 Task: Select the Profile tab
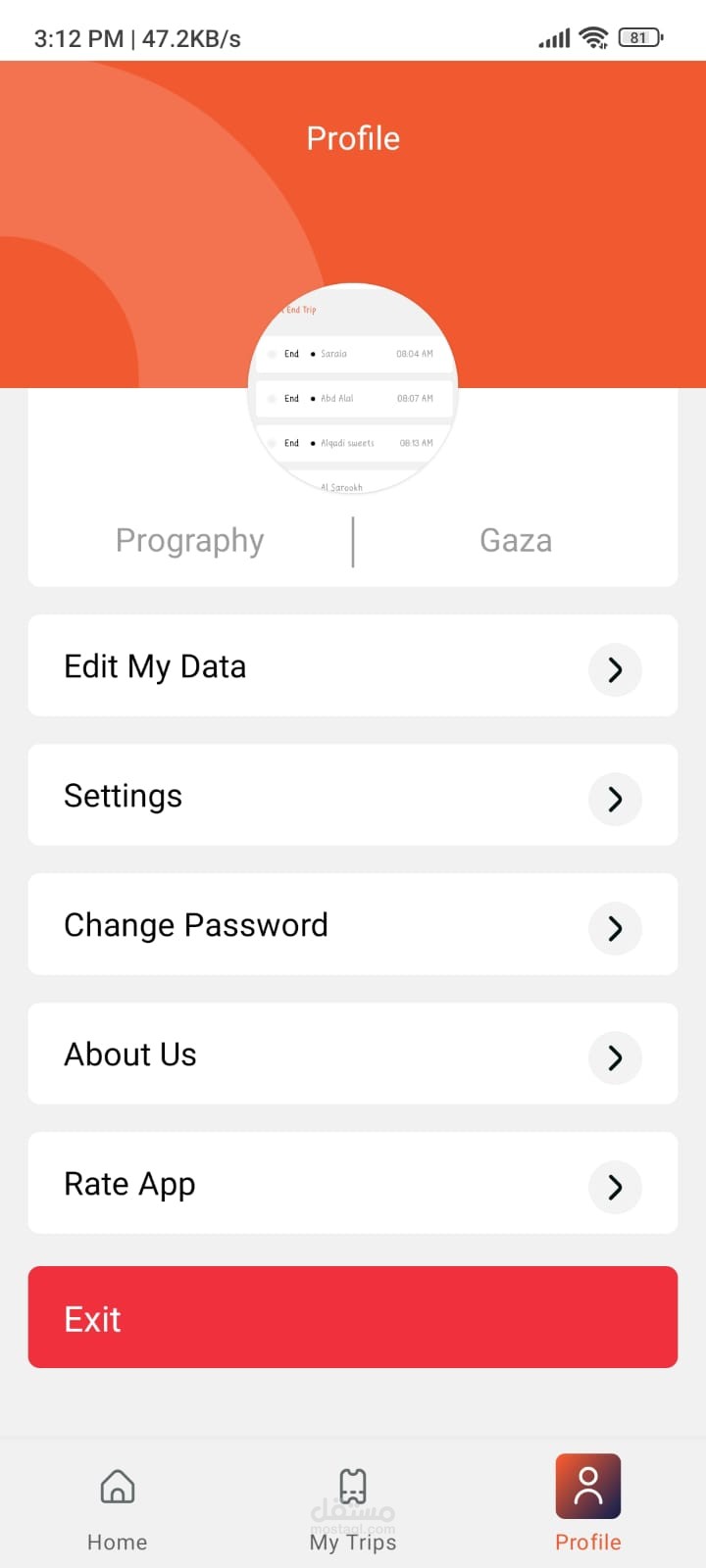[588, 1504]
